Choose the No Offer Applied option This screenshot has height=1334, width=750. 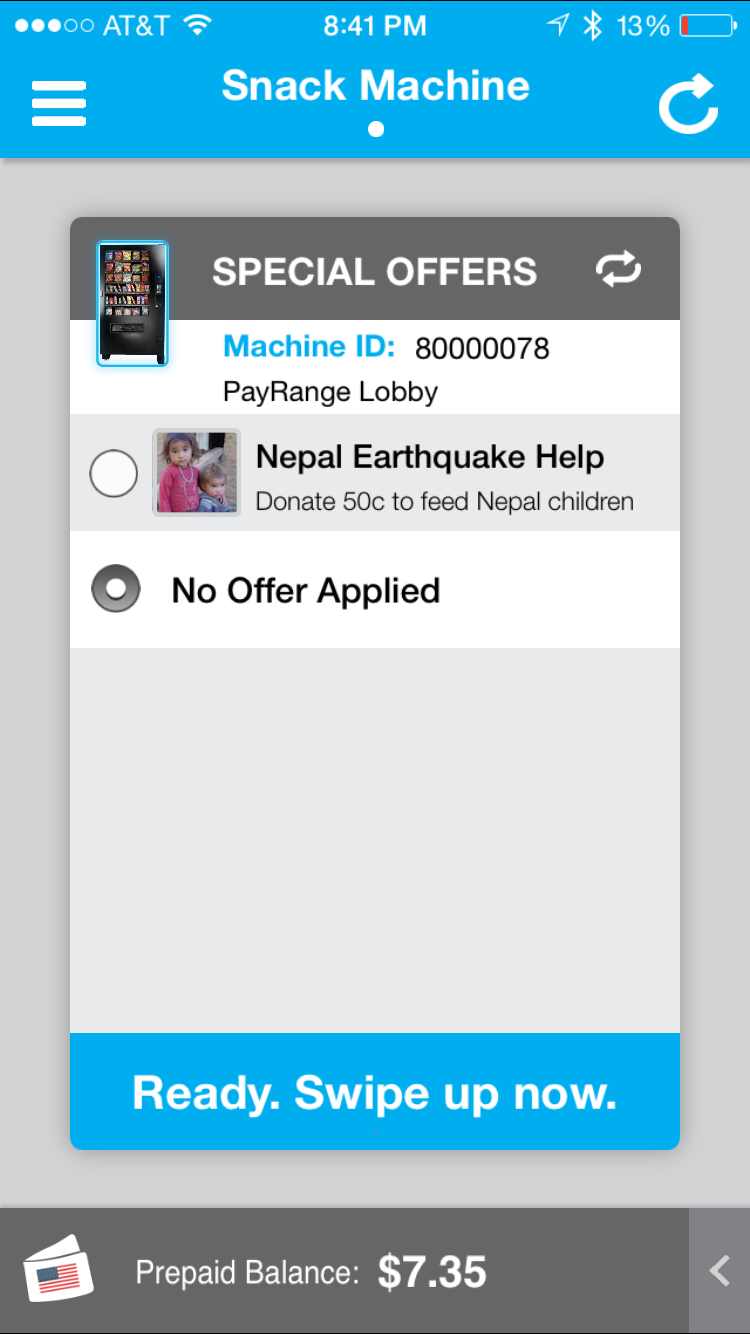tap(116, 590)
